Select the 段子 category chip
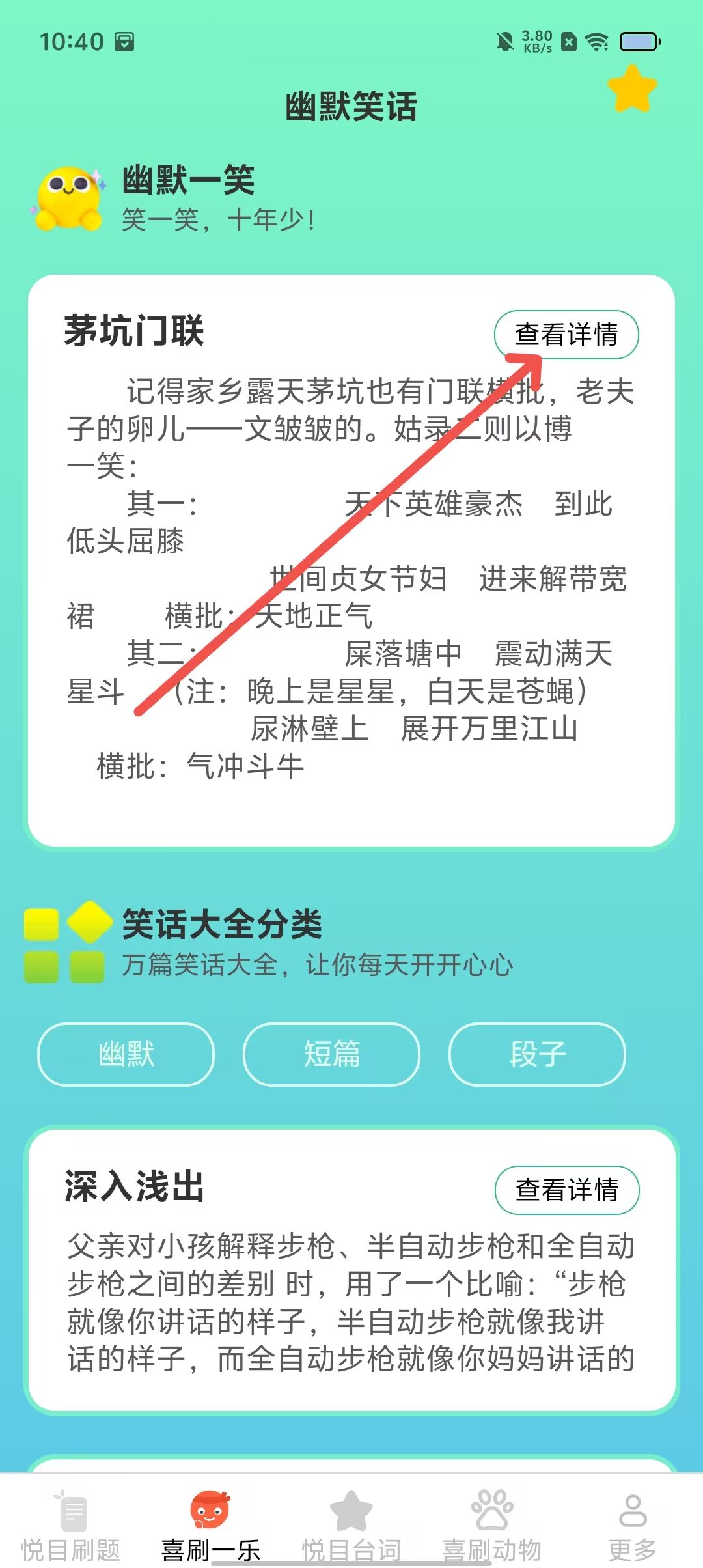 537,1054
